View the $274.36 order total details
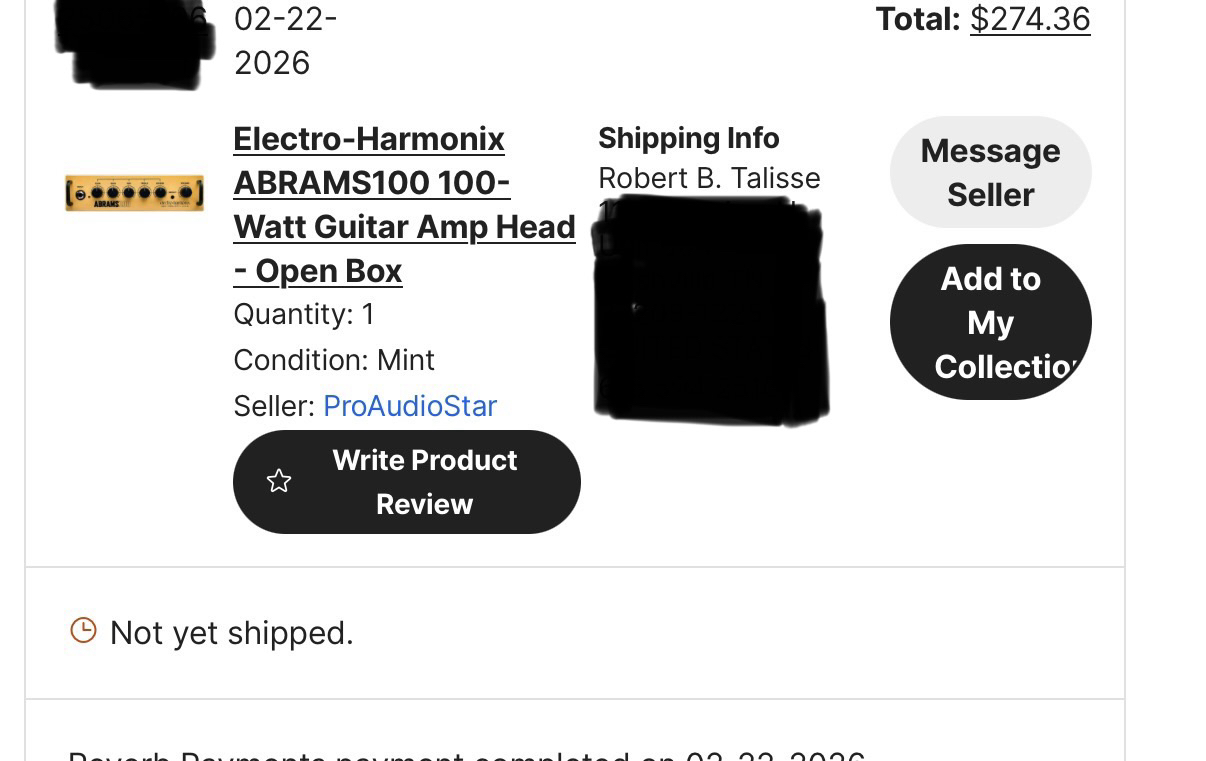The width and height of the screenshot is (1206, 761). [1029, 18]
